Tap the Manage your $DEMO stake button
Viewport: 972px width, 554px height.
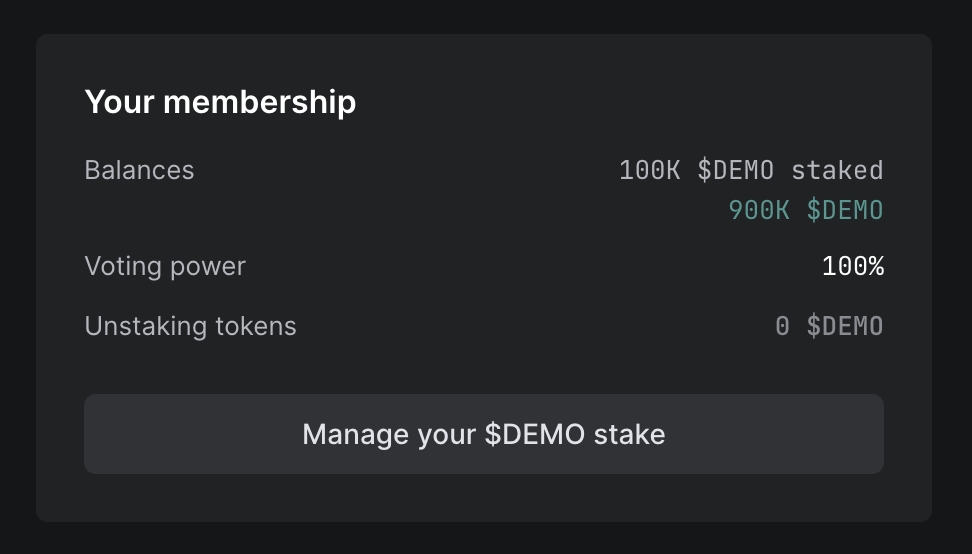[x=484, y=434]
